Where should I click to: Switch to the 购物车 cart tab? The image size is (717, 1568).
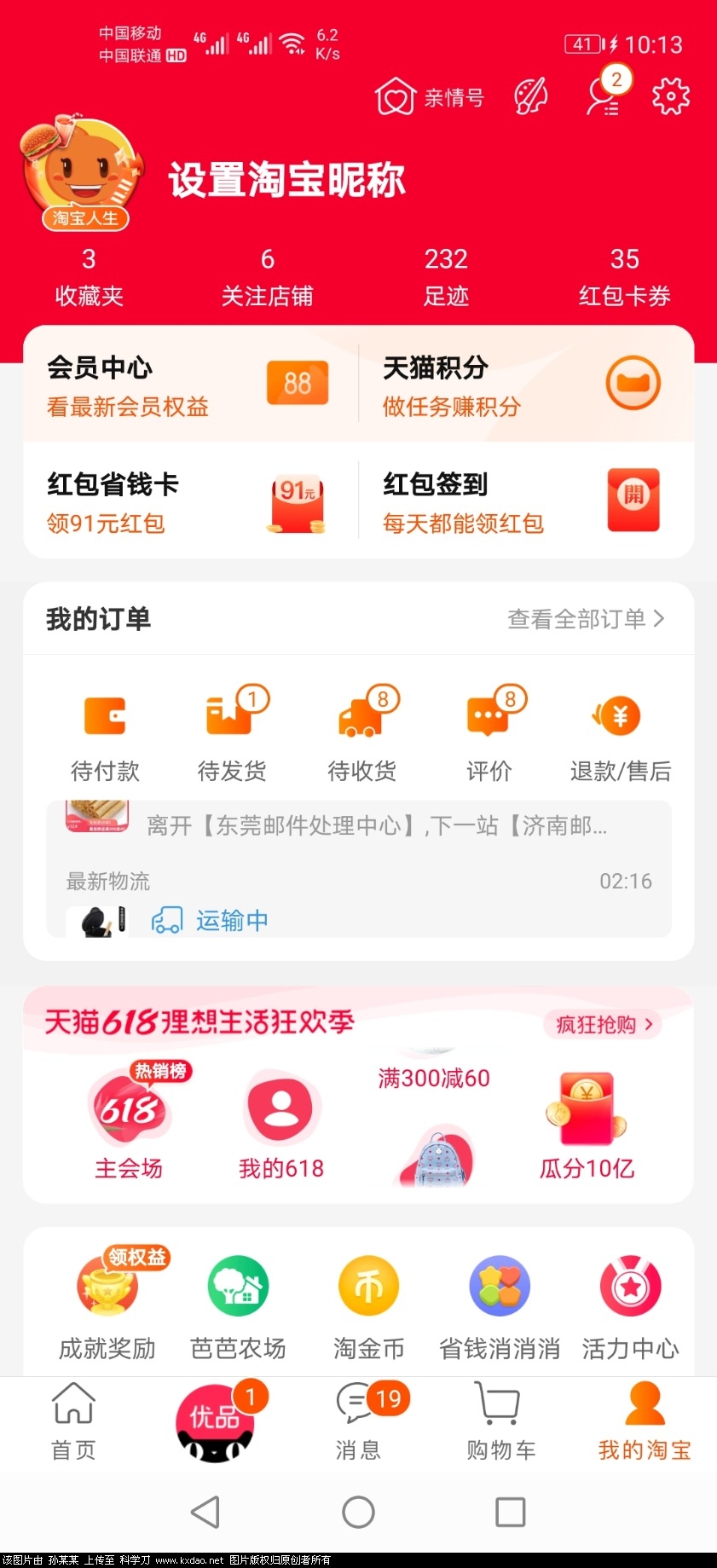click(500, 1420)
